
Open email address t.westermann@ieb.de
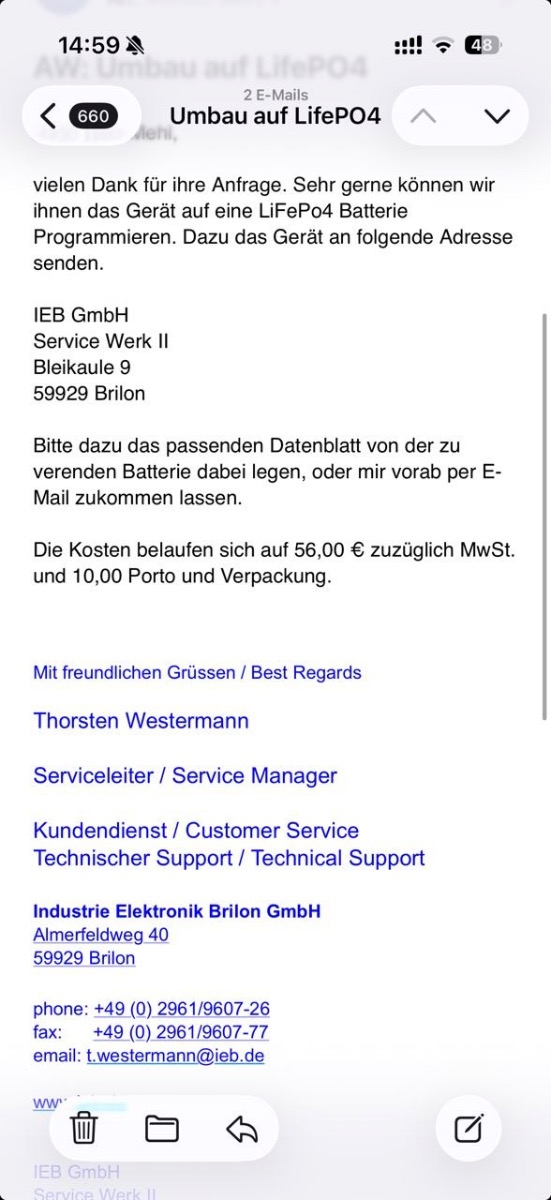pyautogui.click(x=175, y=1055)
